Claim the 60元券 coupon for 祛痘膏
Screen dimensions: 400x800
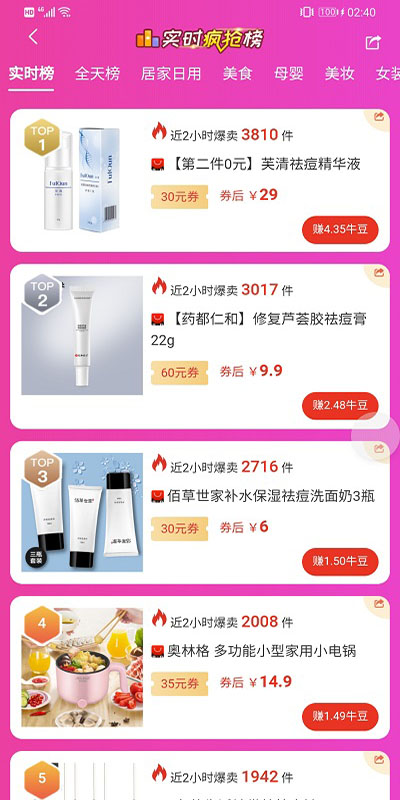click(x=180, y=373)
